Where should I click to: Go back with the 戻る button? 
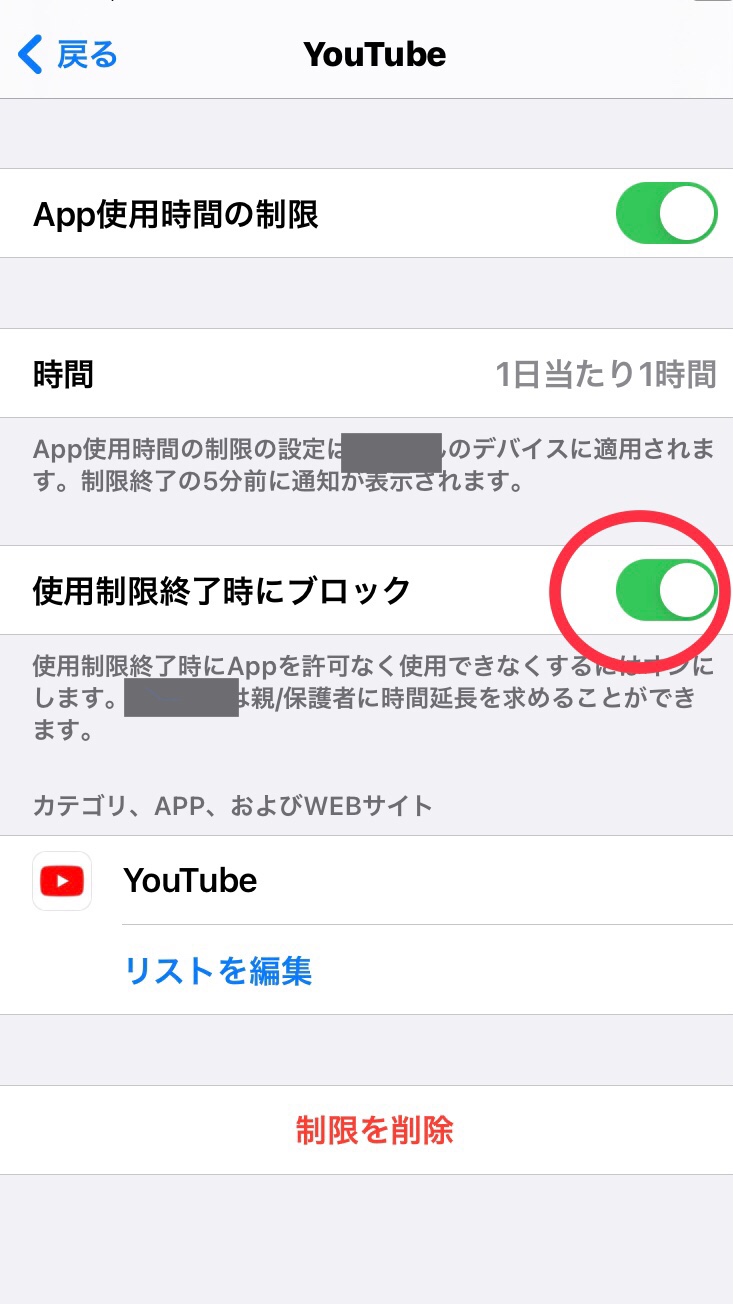[x=68, y=54]
